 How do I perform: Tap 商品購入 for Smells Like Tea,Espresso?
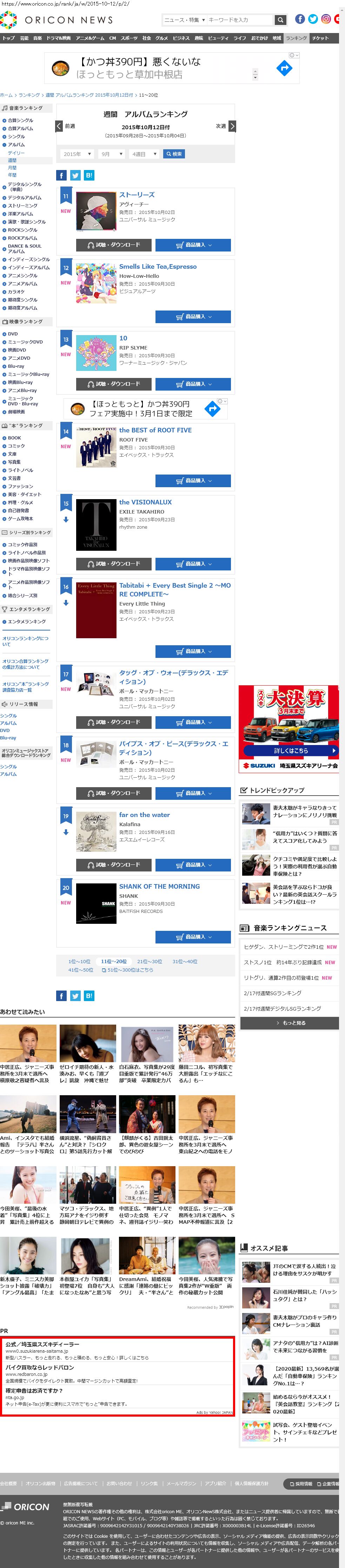click(x=193, y=316)
